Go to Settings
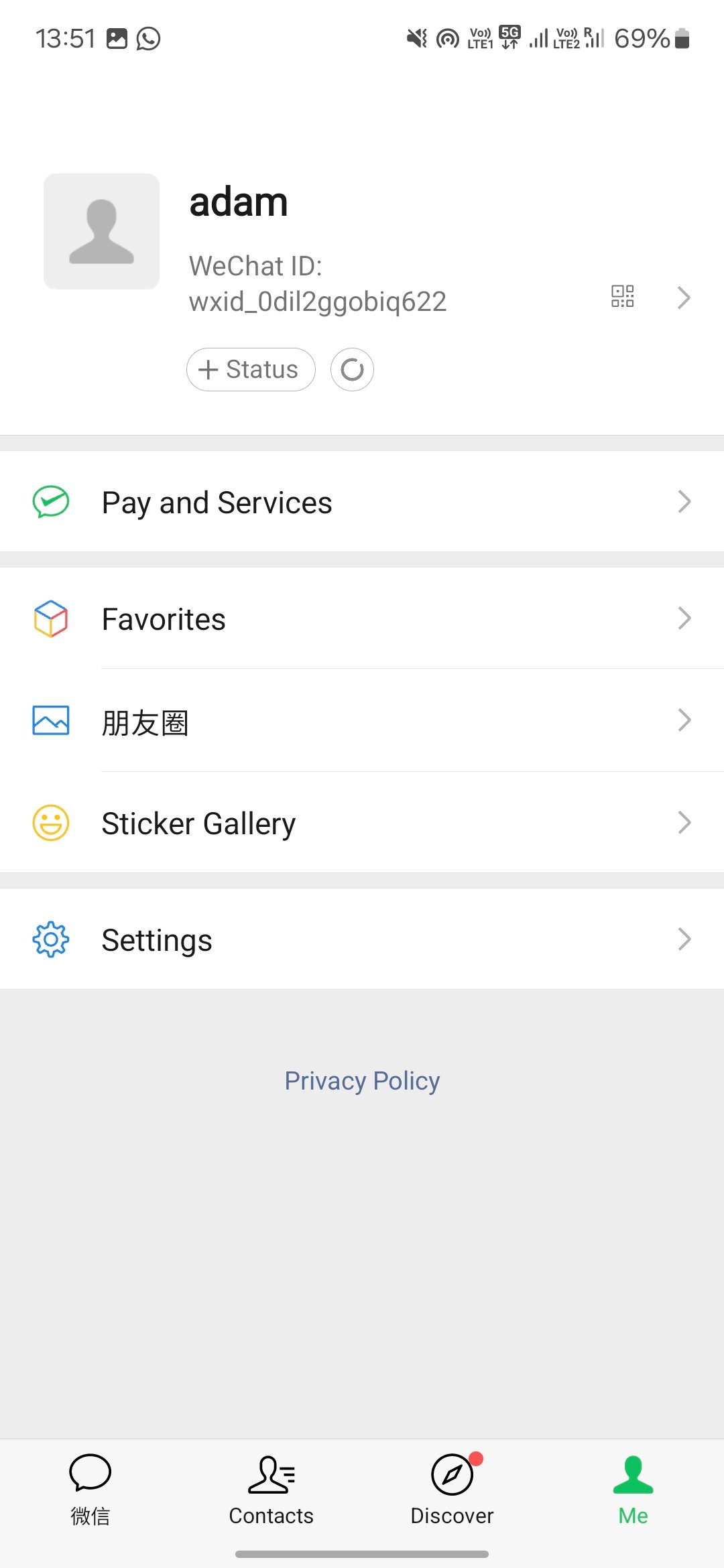Viewport: 724px width, 1568px height. click(x=362, y=939)
